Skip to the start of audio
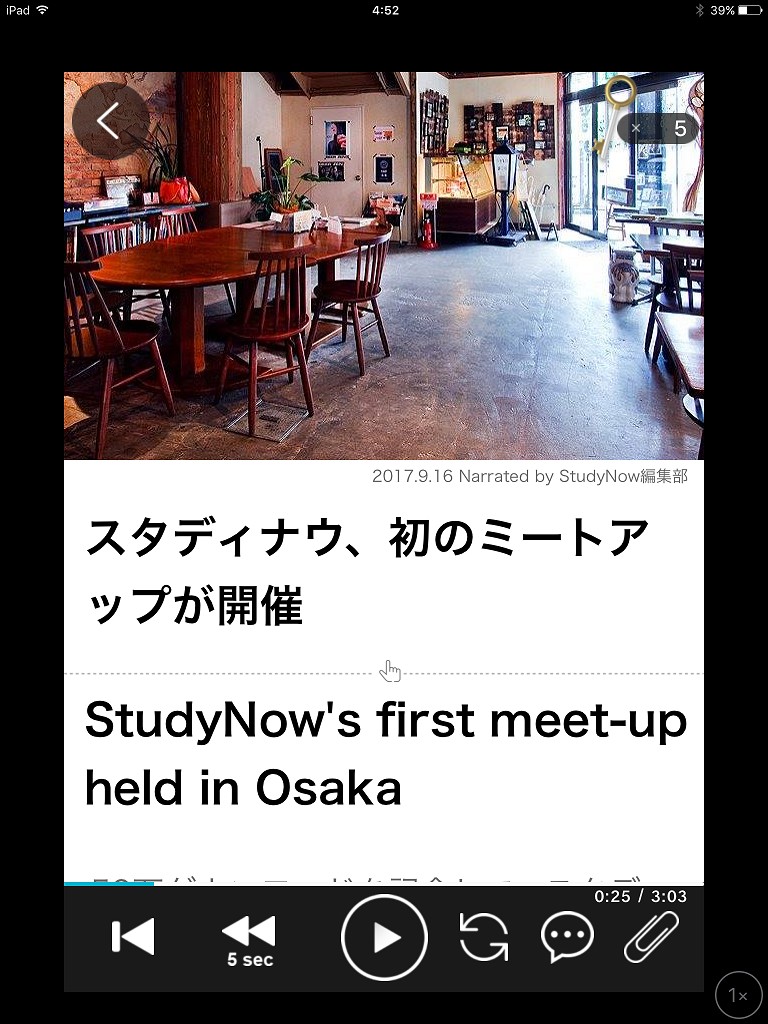This screenshot has height=1024, width=768. pos(133,936)
